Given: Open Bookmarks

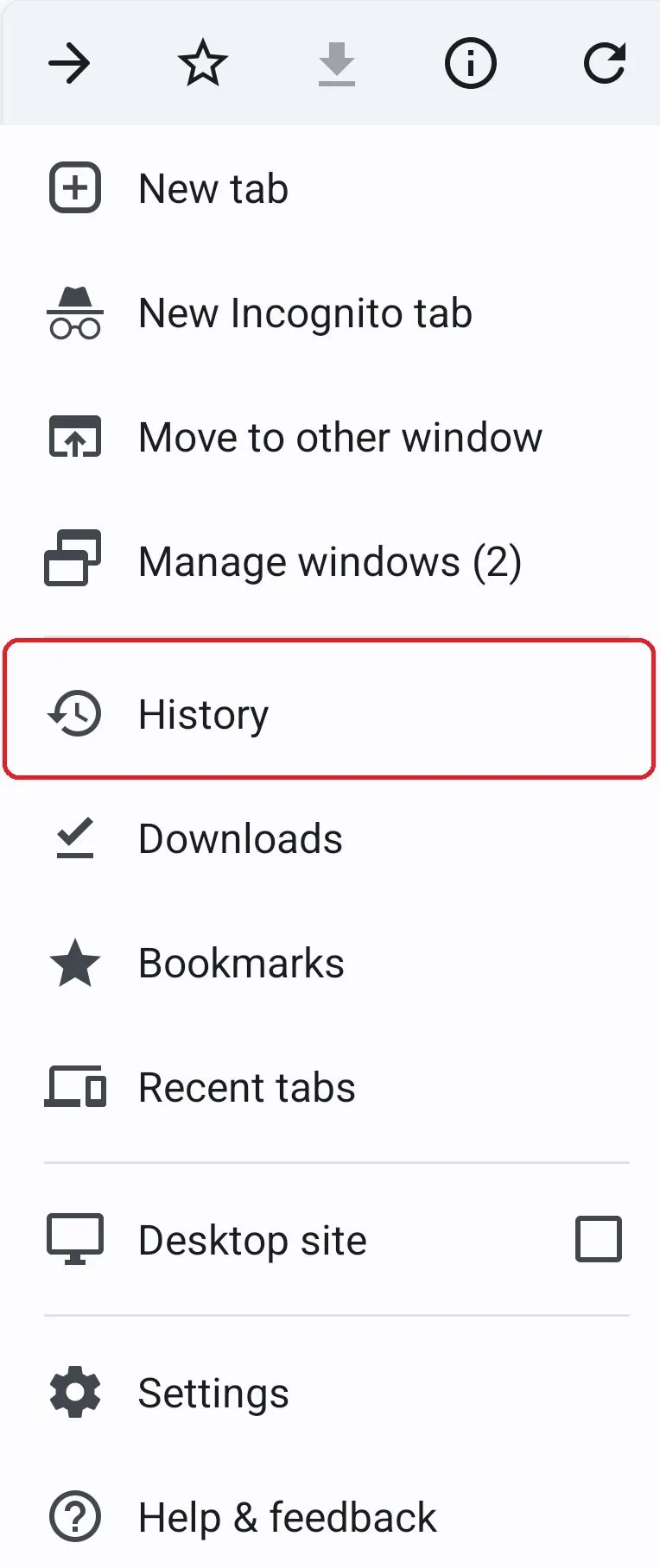Looking at the screenshot, I should click(241, 963).
